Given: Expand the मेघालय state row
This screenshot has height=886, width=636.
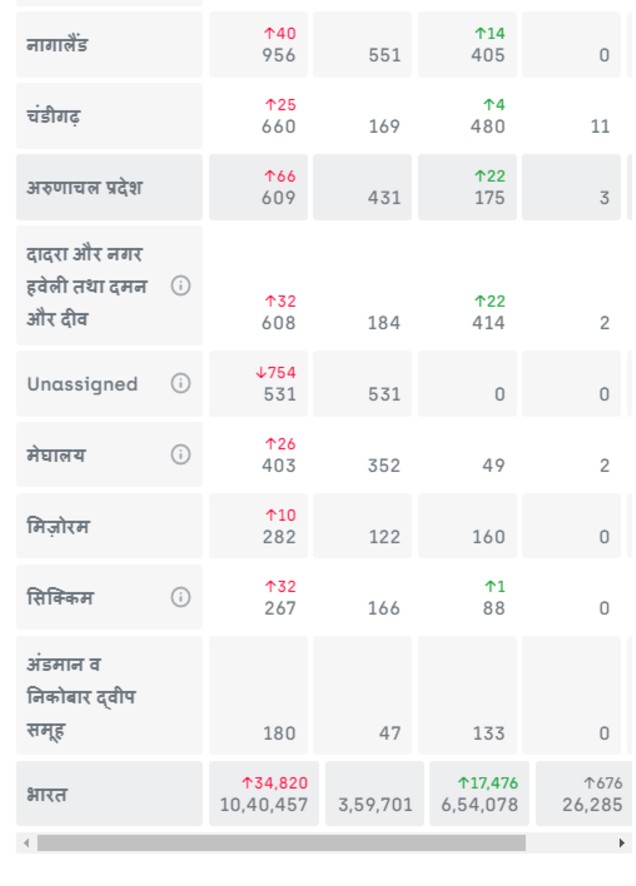Looking at the screenshot, I should click(57, 455).
